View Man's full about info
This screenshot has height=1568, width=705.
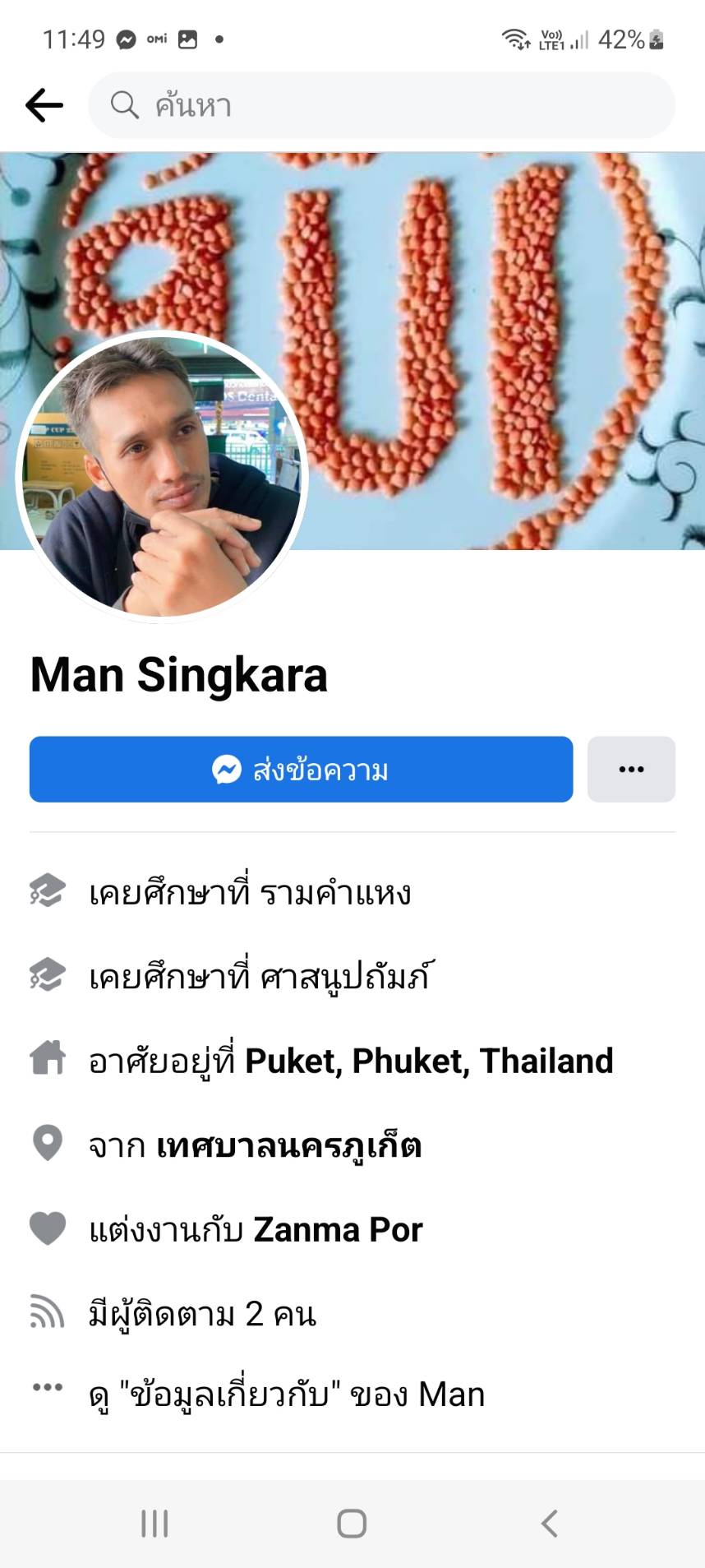[x=287, y=1395]
